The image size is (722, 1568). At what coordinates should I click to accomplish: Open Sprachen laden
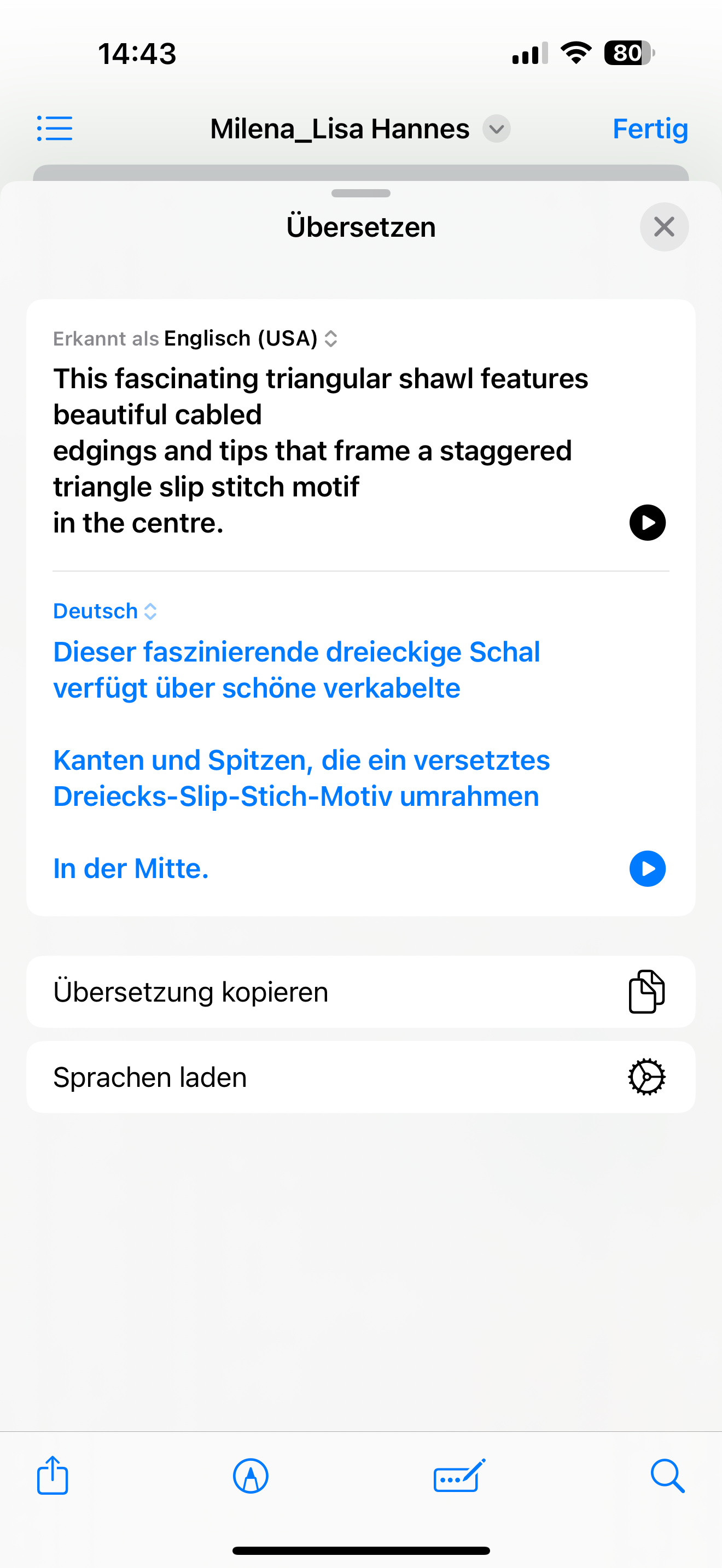point(360,1078)
